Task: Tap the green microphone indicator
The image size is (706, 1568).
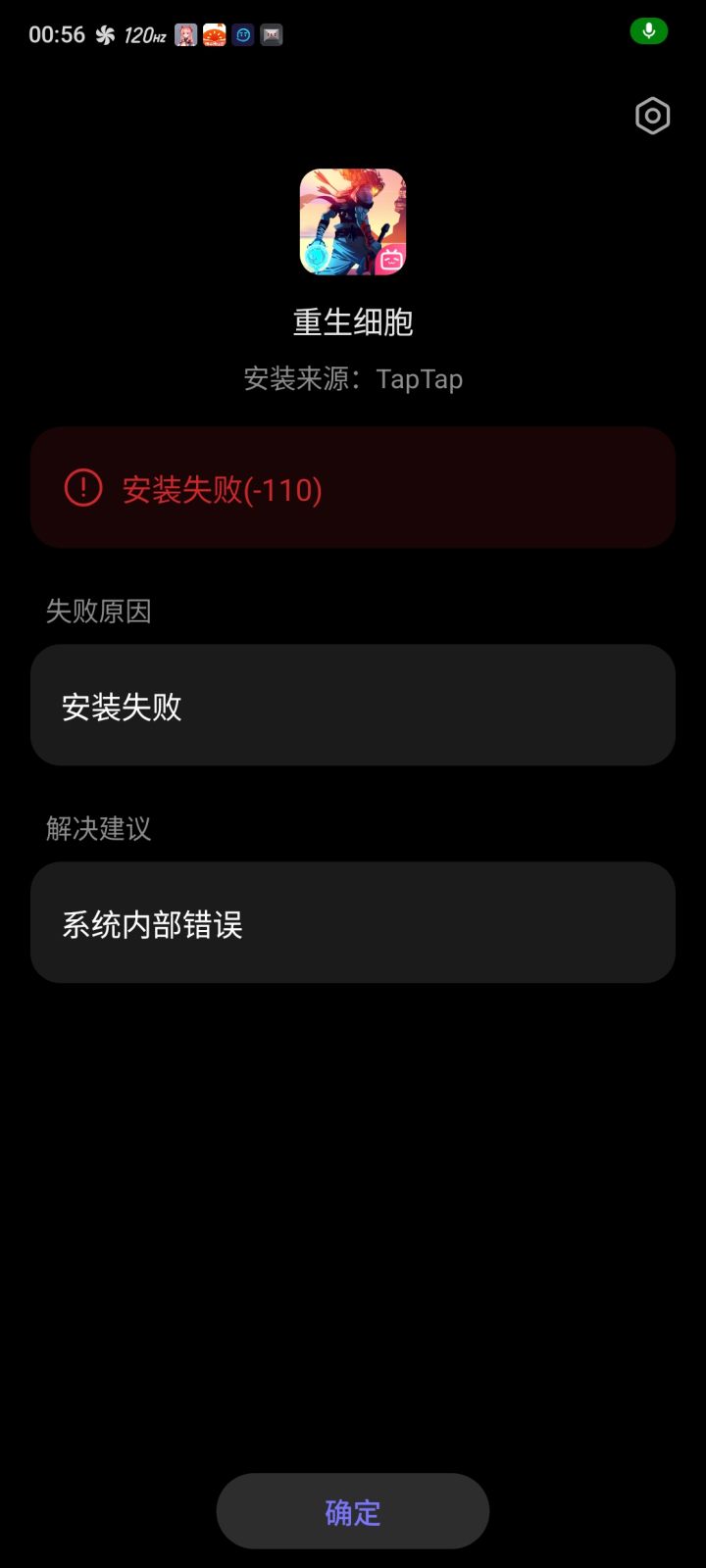Action: point(647,31)
